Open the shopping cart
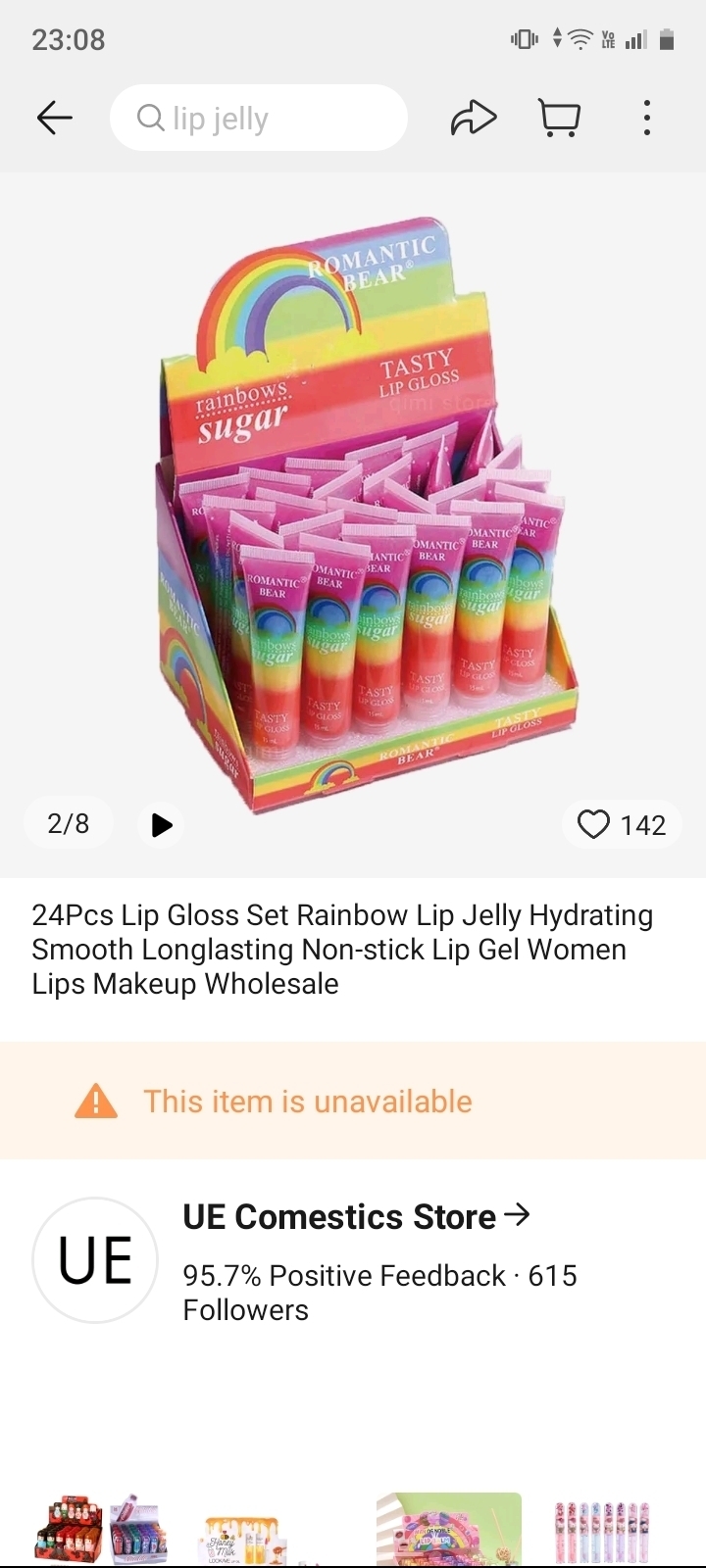This screenshot has width=706, height=1568. pos(560,118)
